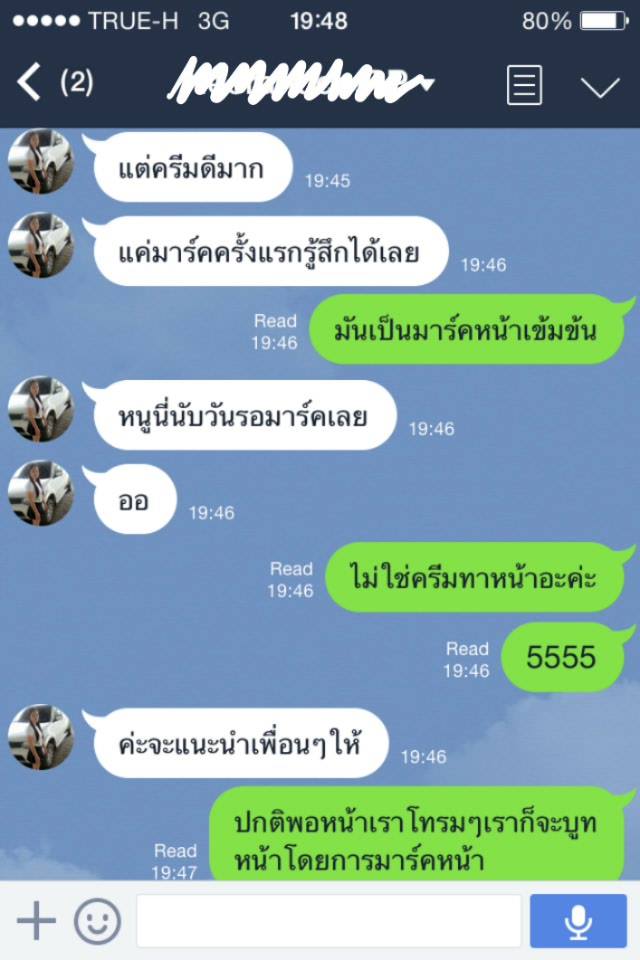The image size is (640, 960).
Task: Go back to the chat list
Action: click(30, 84)
